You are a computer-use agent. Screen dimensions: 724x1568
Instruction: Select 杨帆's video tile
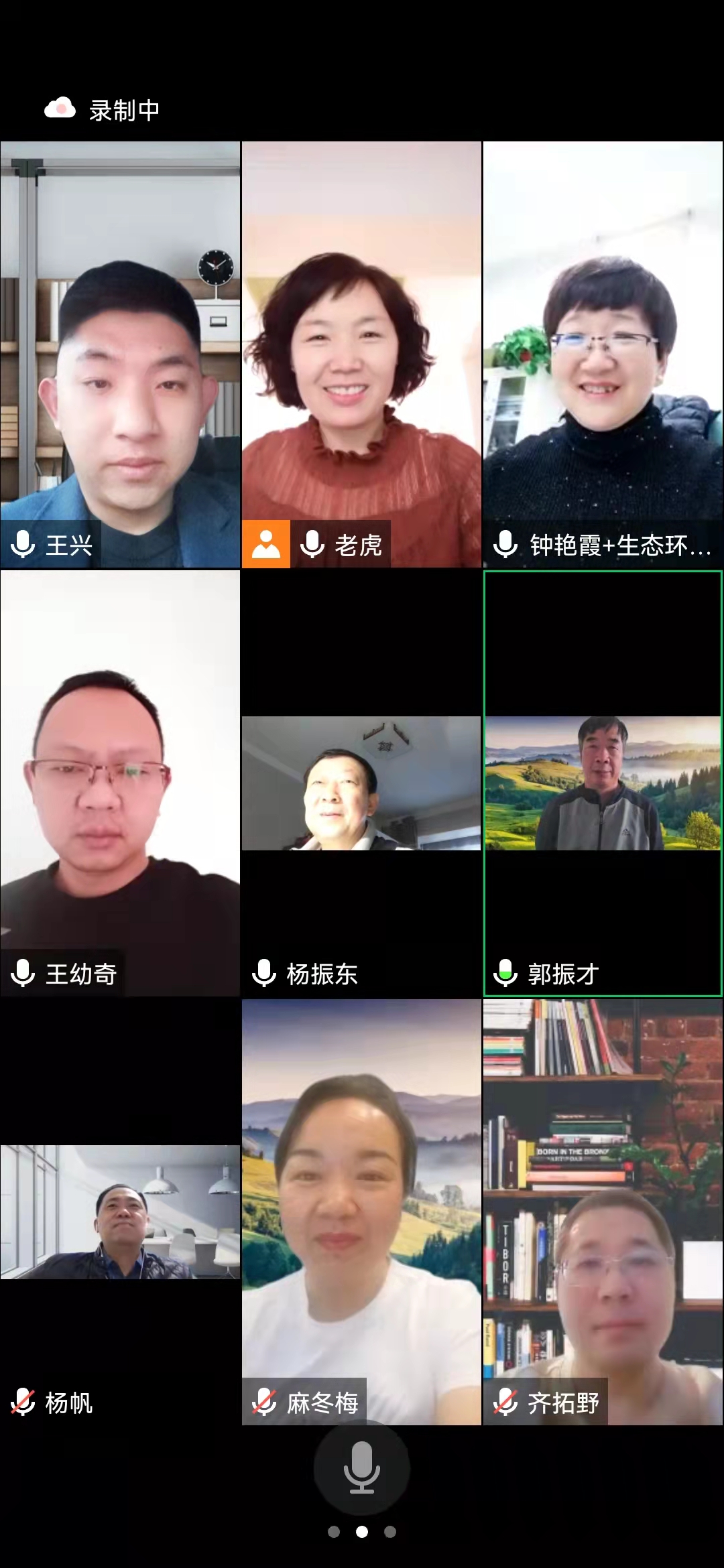[120, 1212]
